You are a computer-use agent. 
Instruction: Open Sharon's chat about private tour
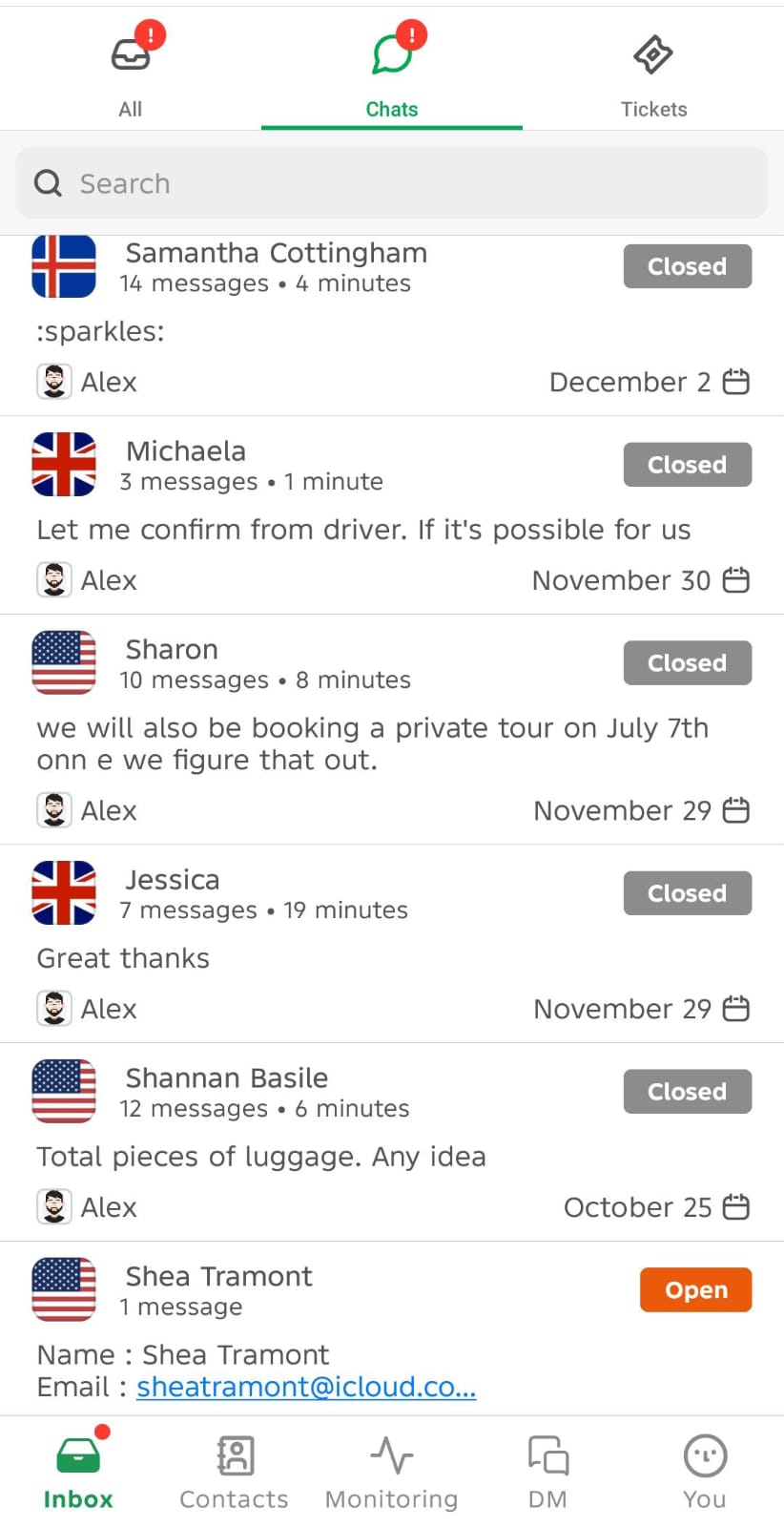pyautogui.click(x=372, y=743)
